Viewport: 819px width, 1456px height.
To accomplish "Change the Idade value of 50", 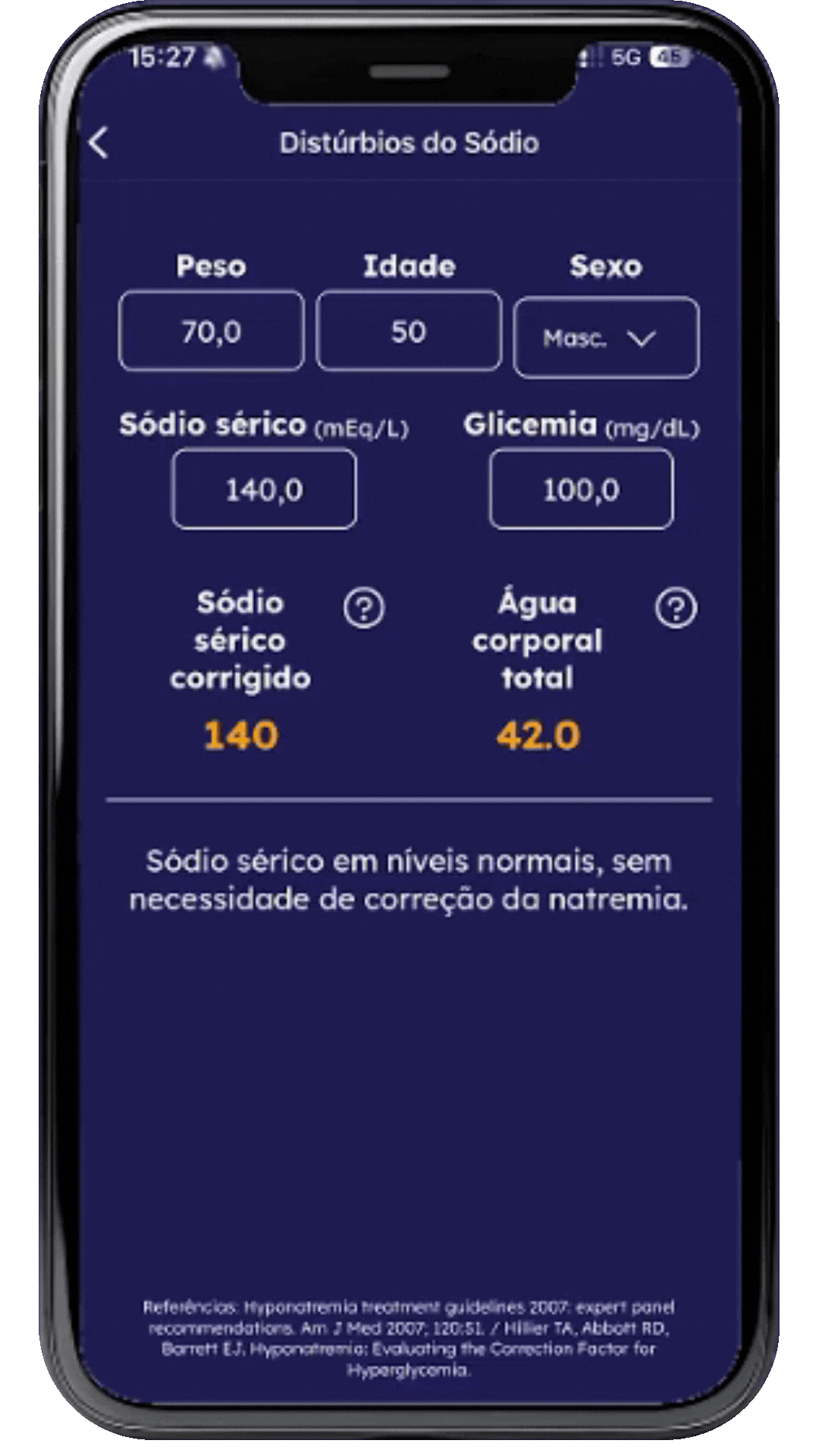I will [409, 331].
